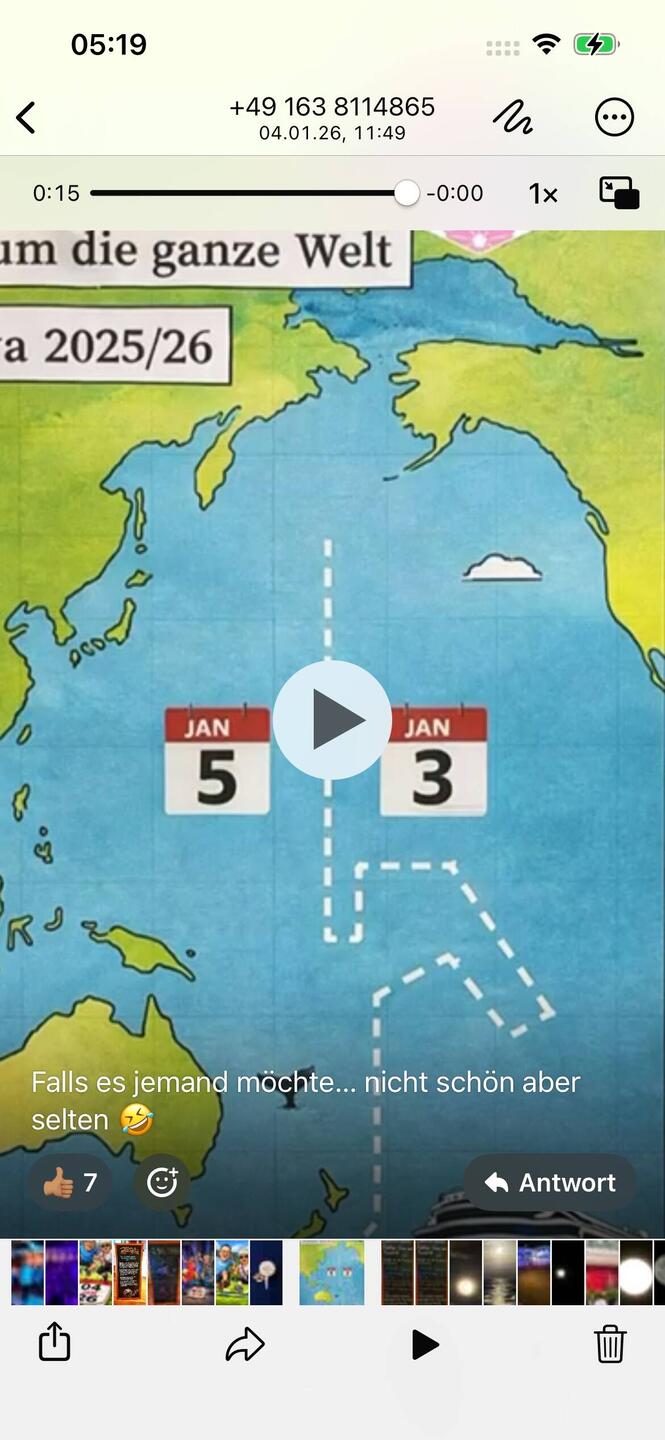This screenshot has width=665, height=1440.
Task: Share the video via share sheet
Action: click(54, 1343)
